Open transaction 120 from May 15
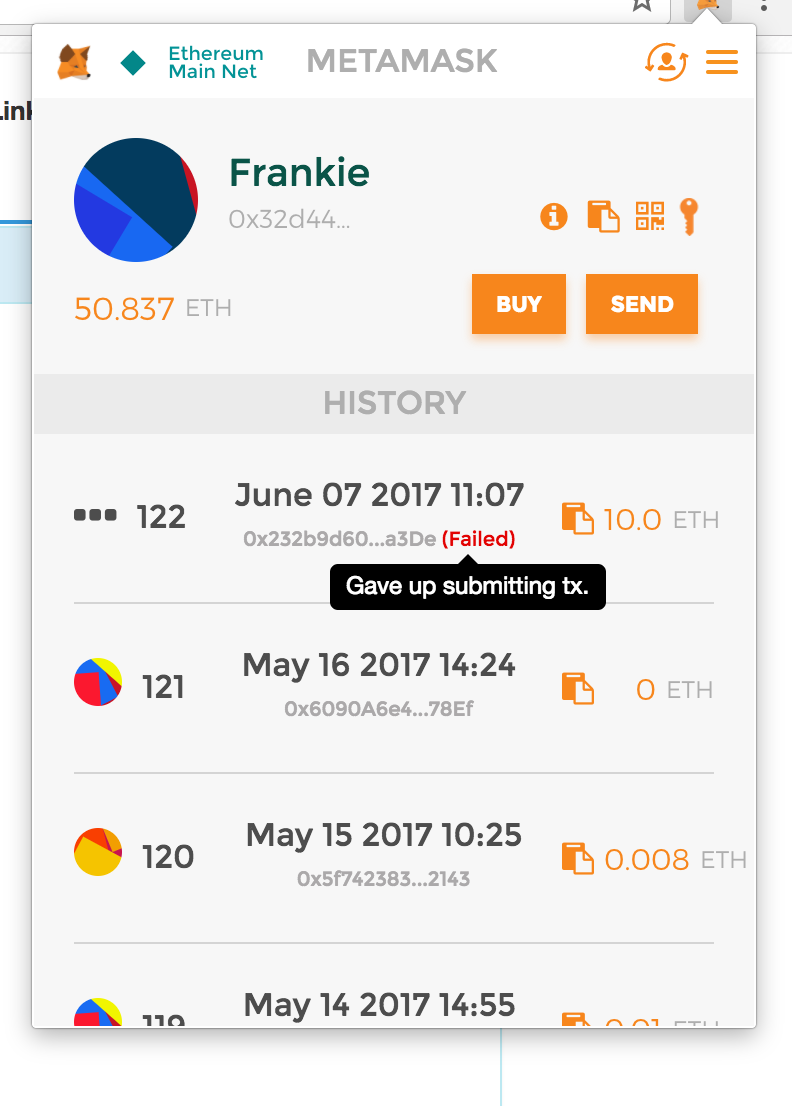792x1106 pixels. (383, 854)
